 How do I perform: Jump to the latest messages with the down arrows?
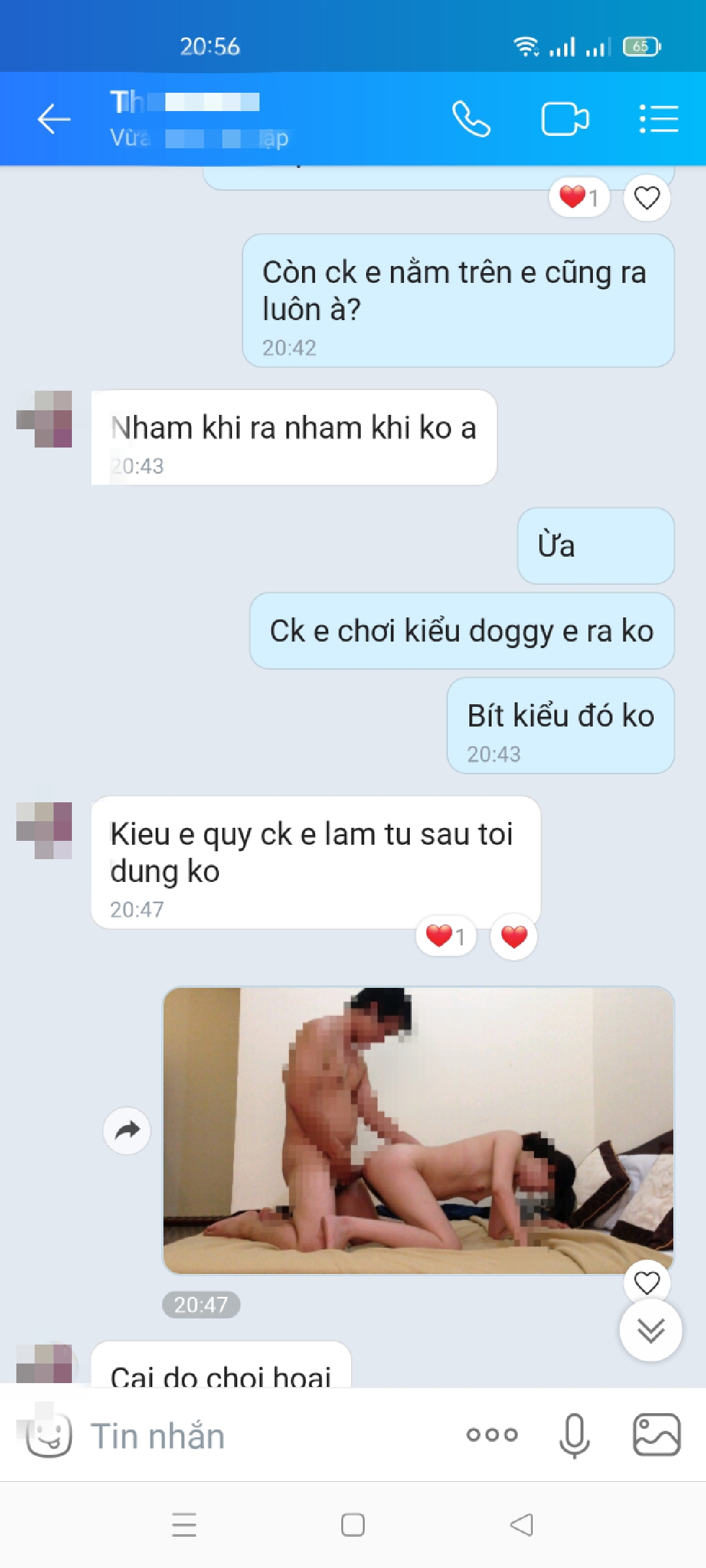650,1330
